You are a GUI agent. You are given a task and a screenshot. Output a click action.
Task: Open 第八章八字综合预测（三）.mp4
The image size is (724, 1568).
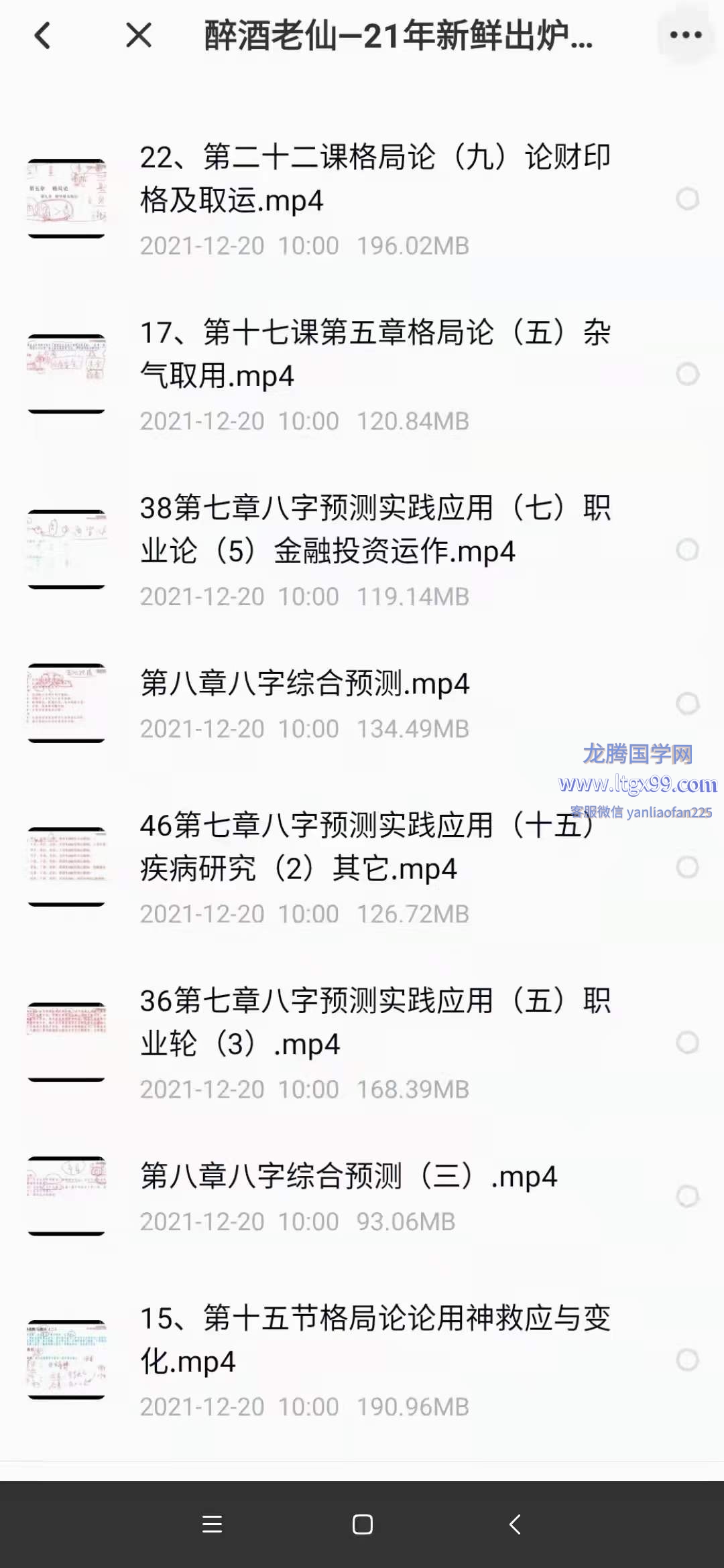[349, 1177]
